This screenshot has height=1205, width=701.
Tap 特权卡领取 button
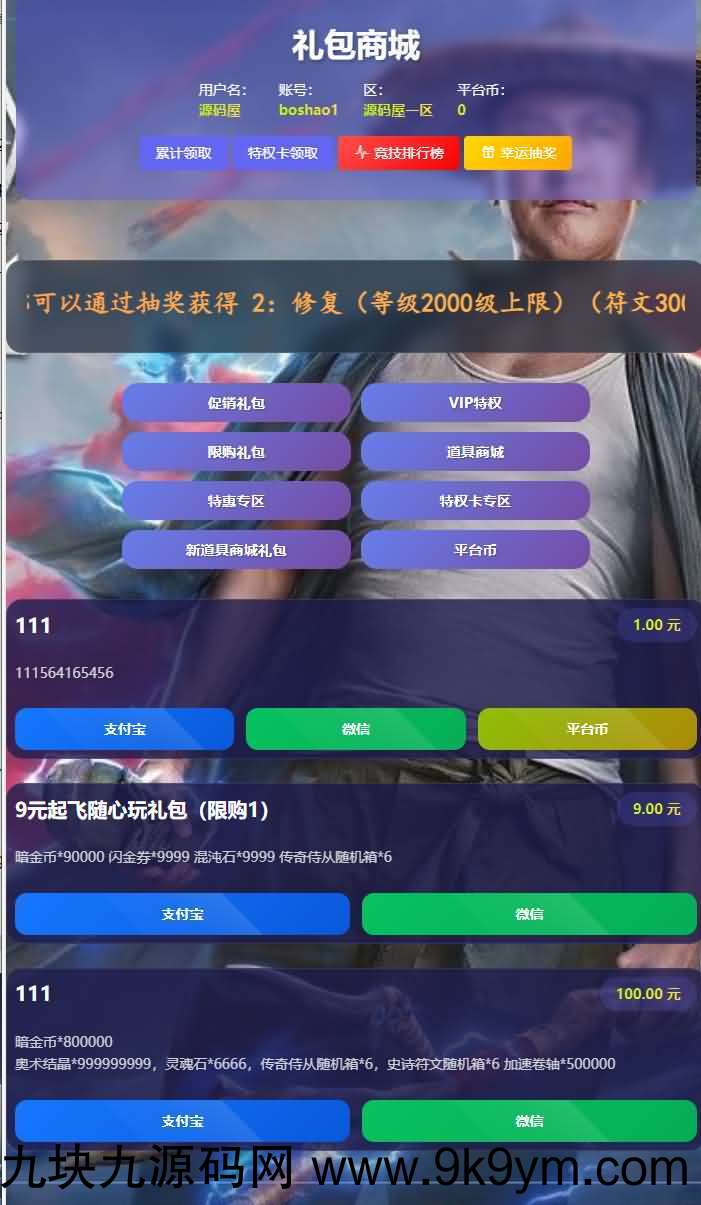283,153
